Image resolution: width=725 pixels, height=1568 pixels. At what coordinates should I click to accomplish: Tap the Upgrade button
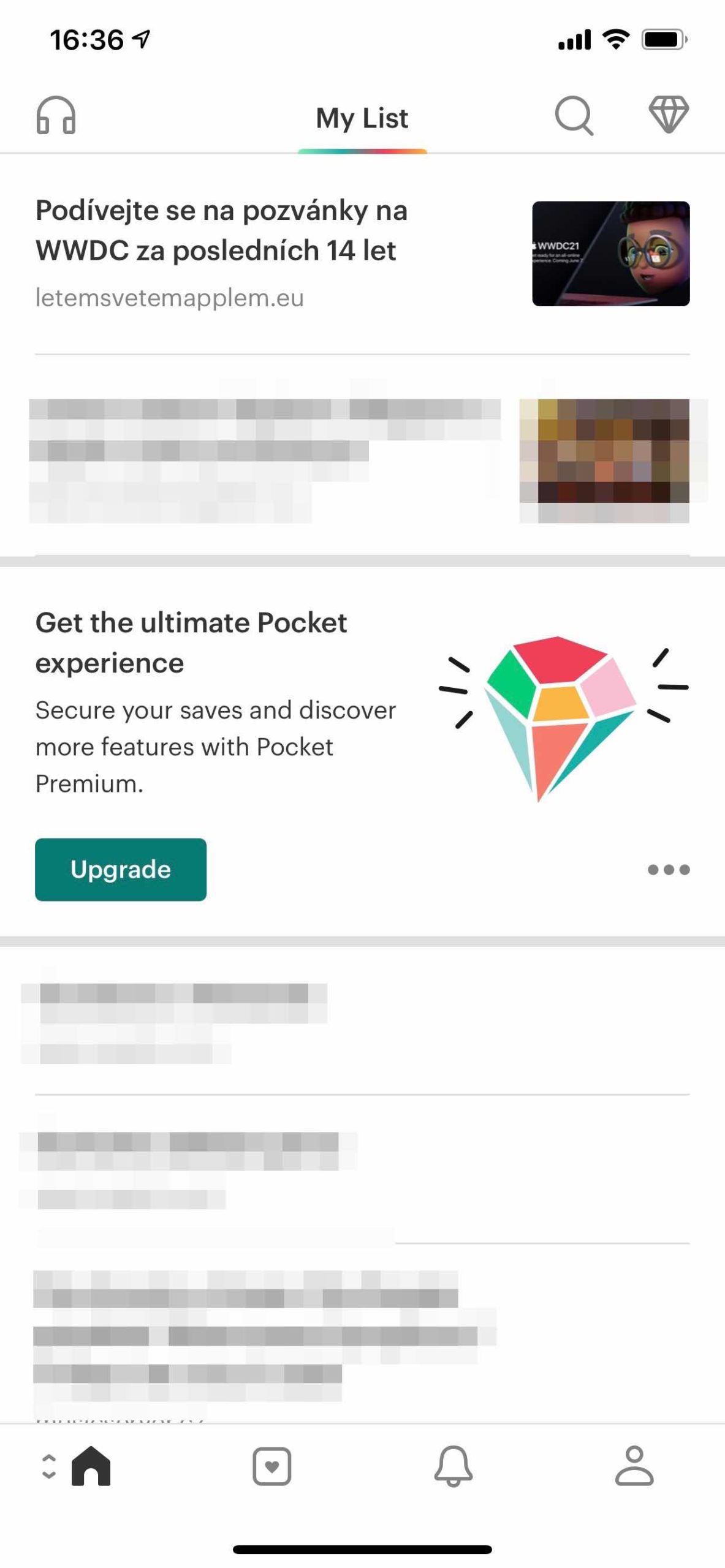(x=121, y=869)
